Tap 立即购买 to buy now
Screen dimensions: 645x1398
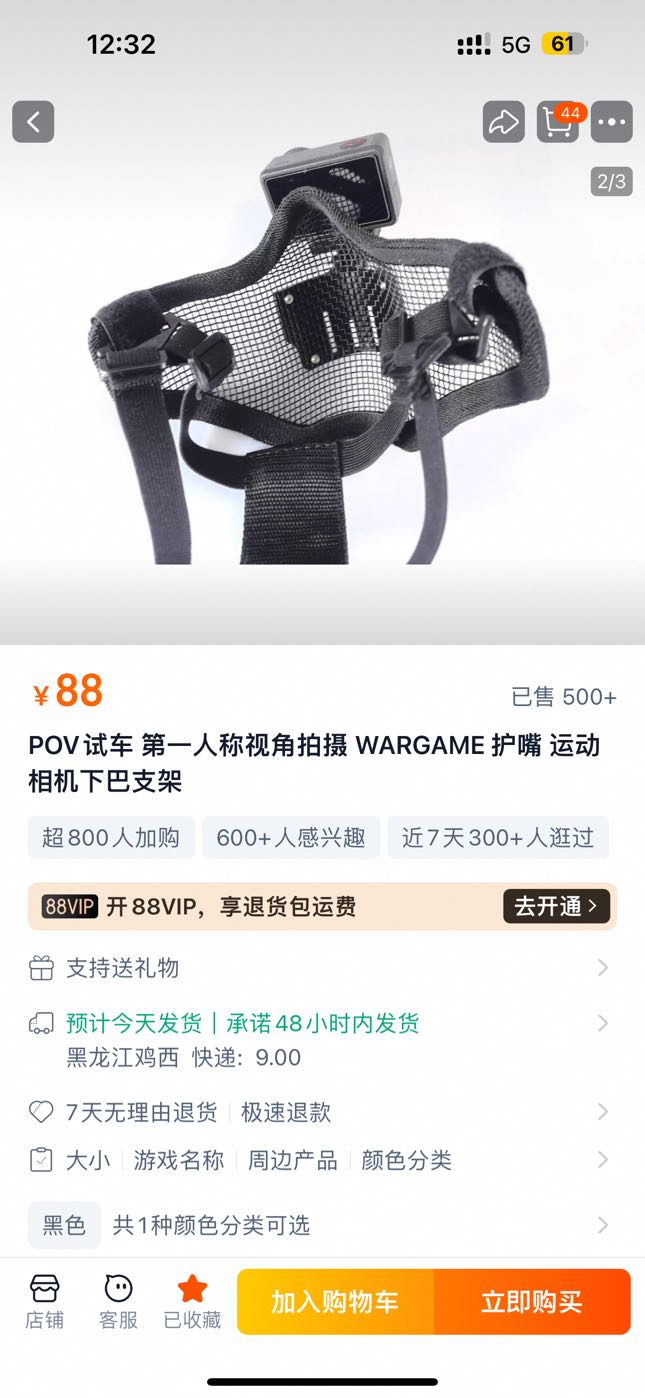[531, 1301]
